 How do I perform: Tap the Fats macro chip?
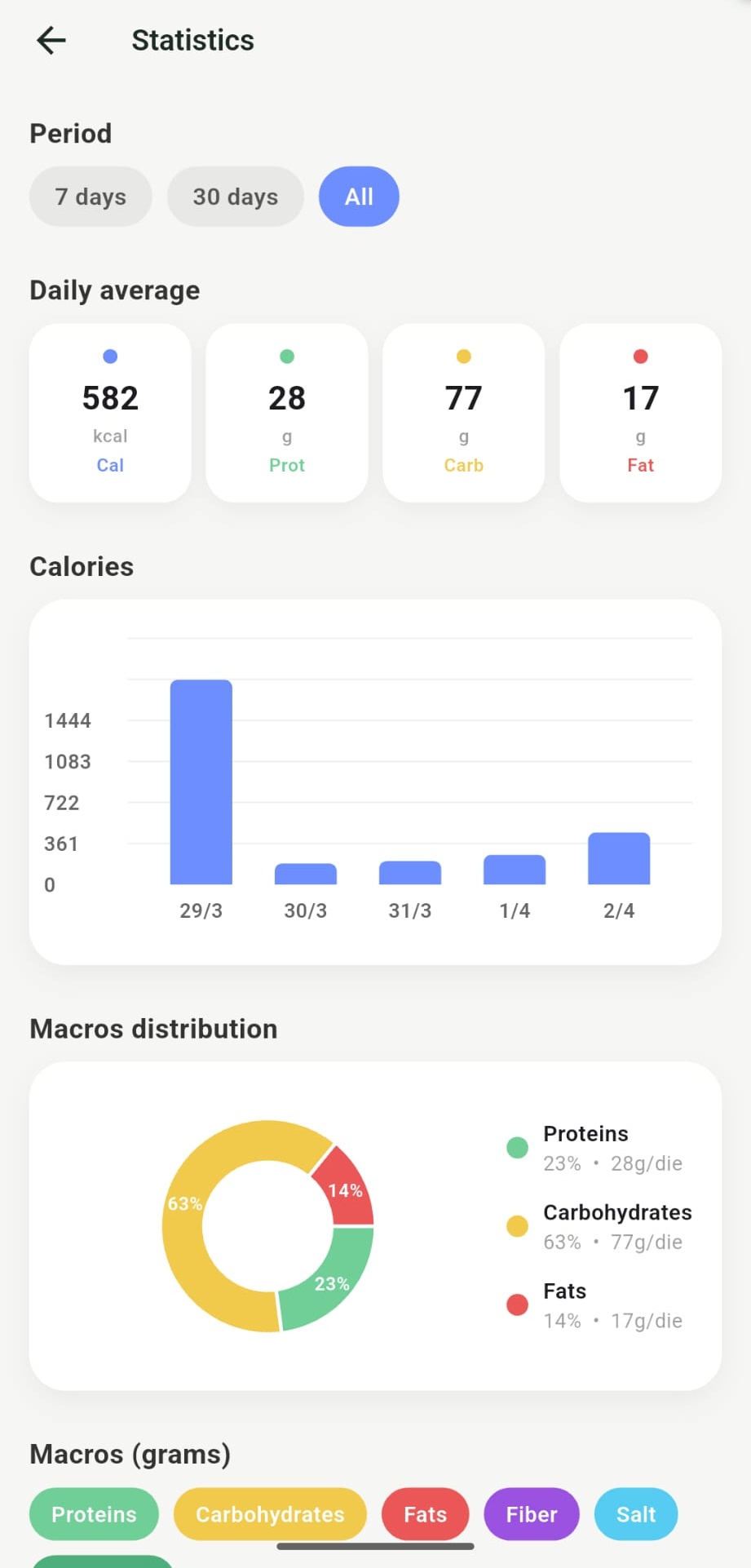tap(425, 1514)
